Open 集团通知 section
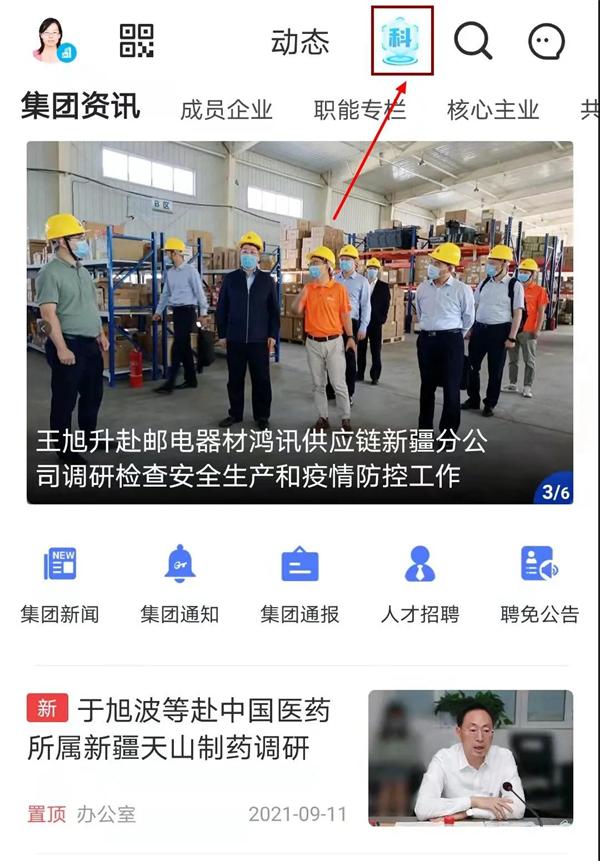Viewport: 600px width, 861px height. [180, 583]
